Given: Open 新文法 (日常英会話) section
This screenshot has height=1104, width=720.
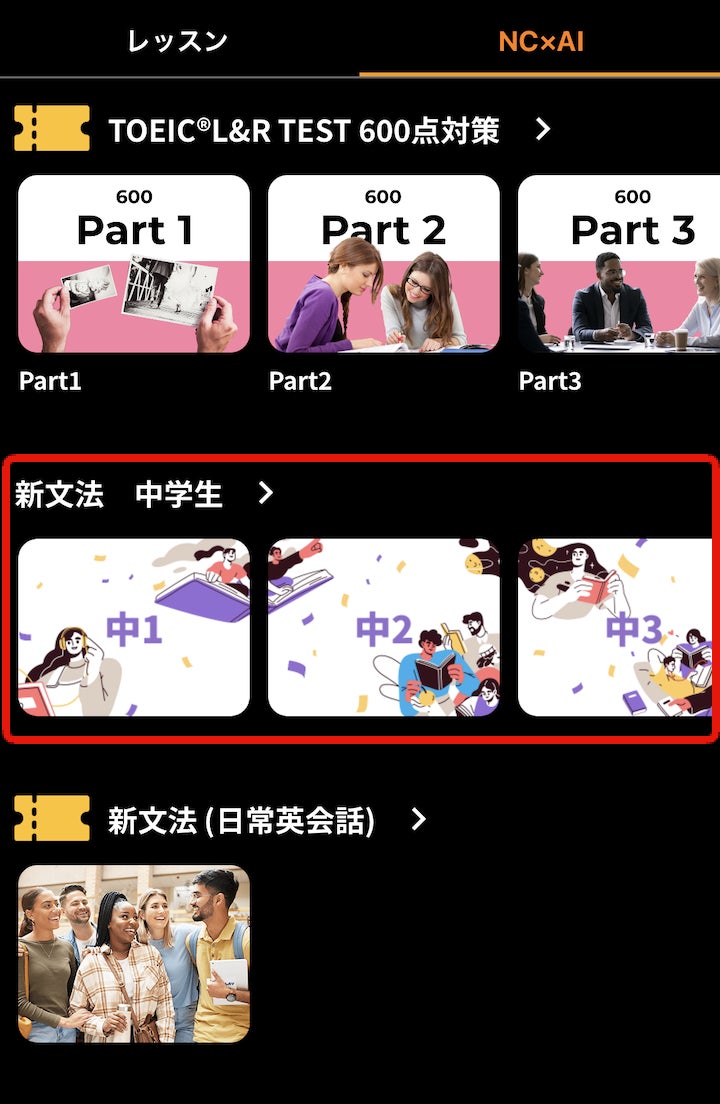Looking at the screenshot, I should coord(241,821).
